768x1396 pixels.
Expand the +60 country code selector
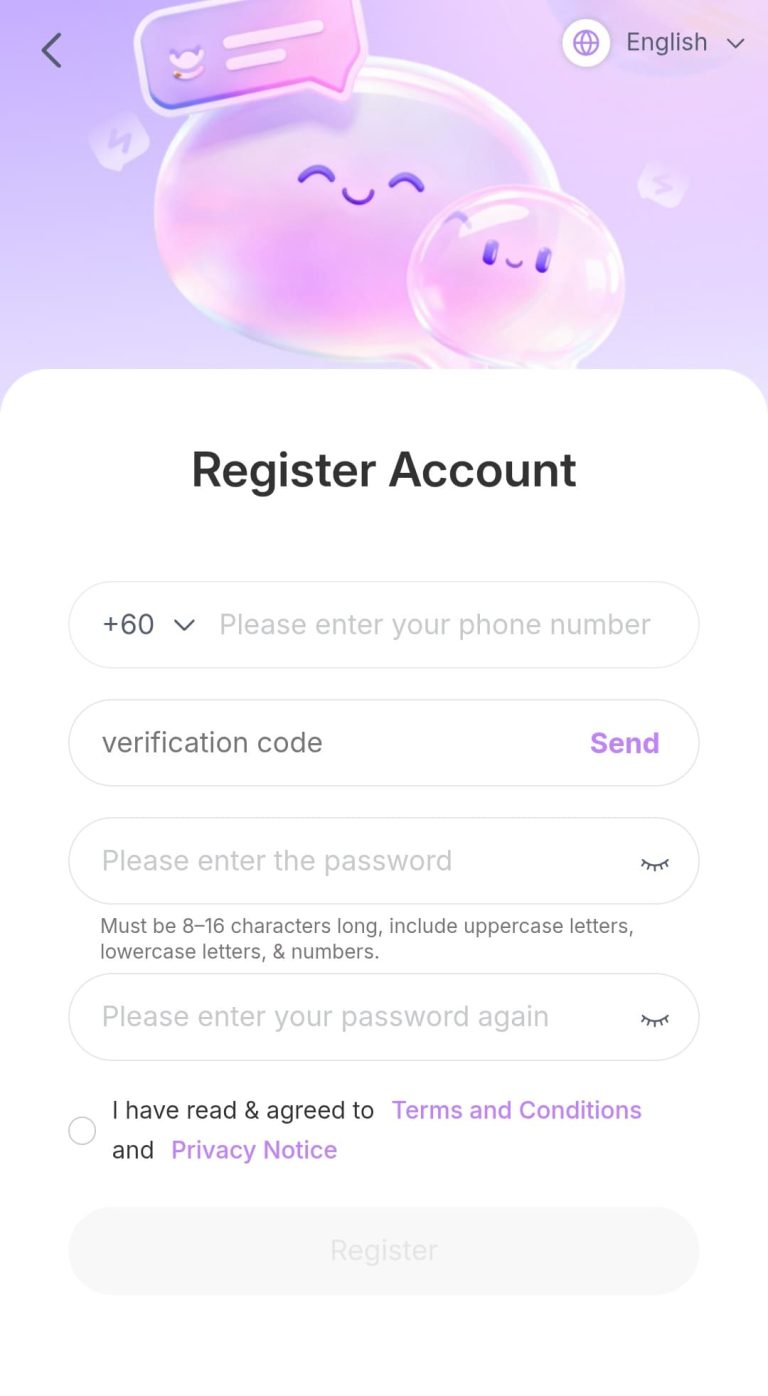pos(184,624)
